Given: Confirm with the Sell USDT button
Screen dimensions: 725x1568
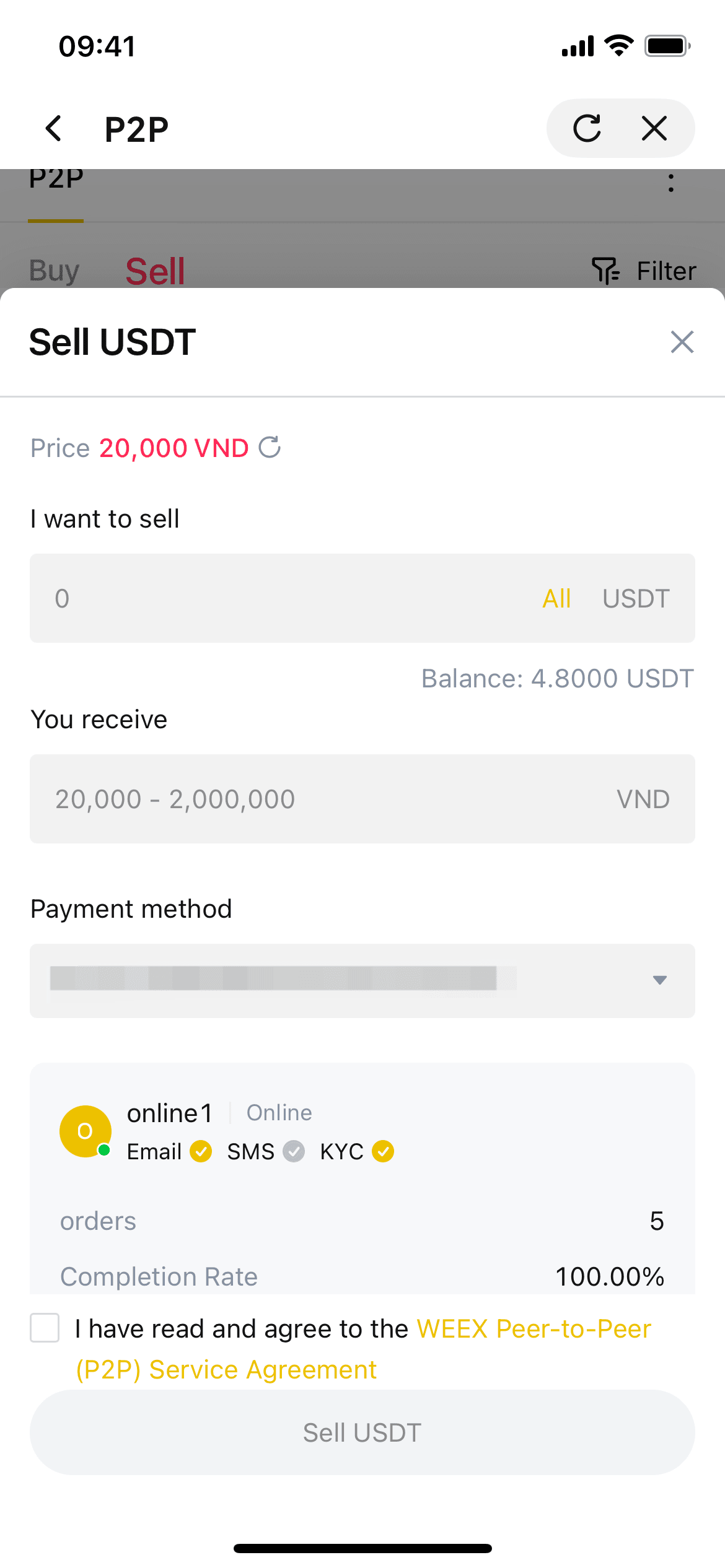Looking at the screenshot, I should click(362, 1432).
